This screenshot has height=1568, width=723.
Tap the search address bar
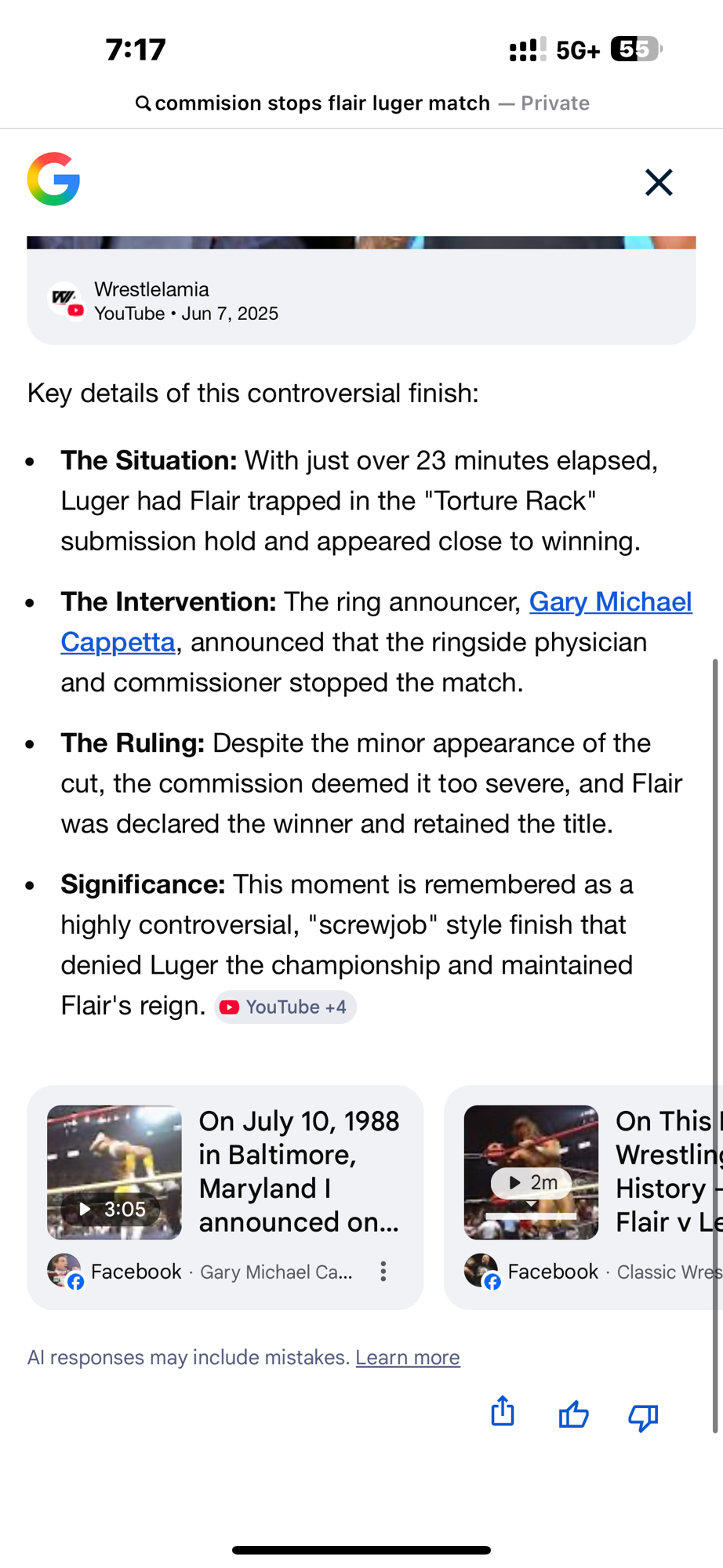[x=361, y=103]
